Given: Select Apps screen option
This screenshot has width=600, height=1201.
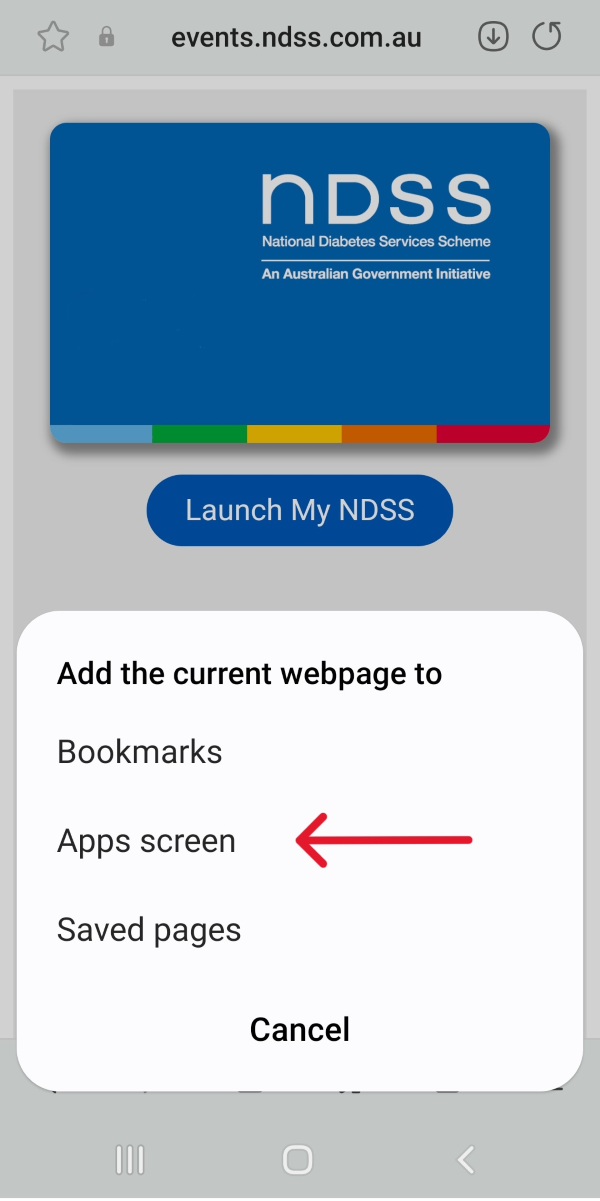Looking at the screenshot, I should 146,841.
